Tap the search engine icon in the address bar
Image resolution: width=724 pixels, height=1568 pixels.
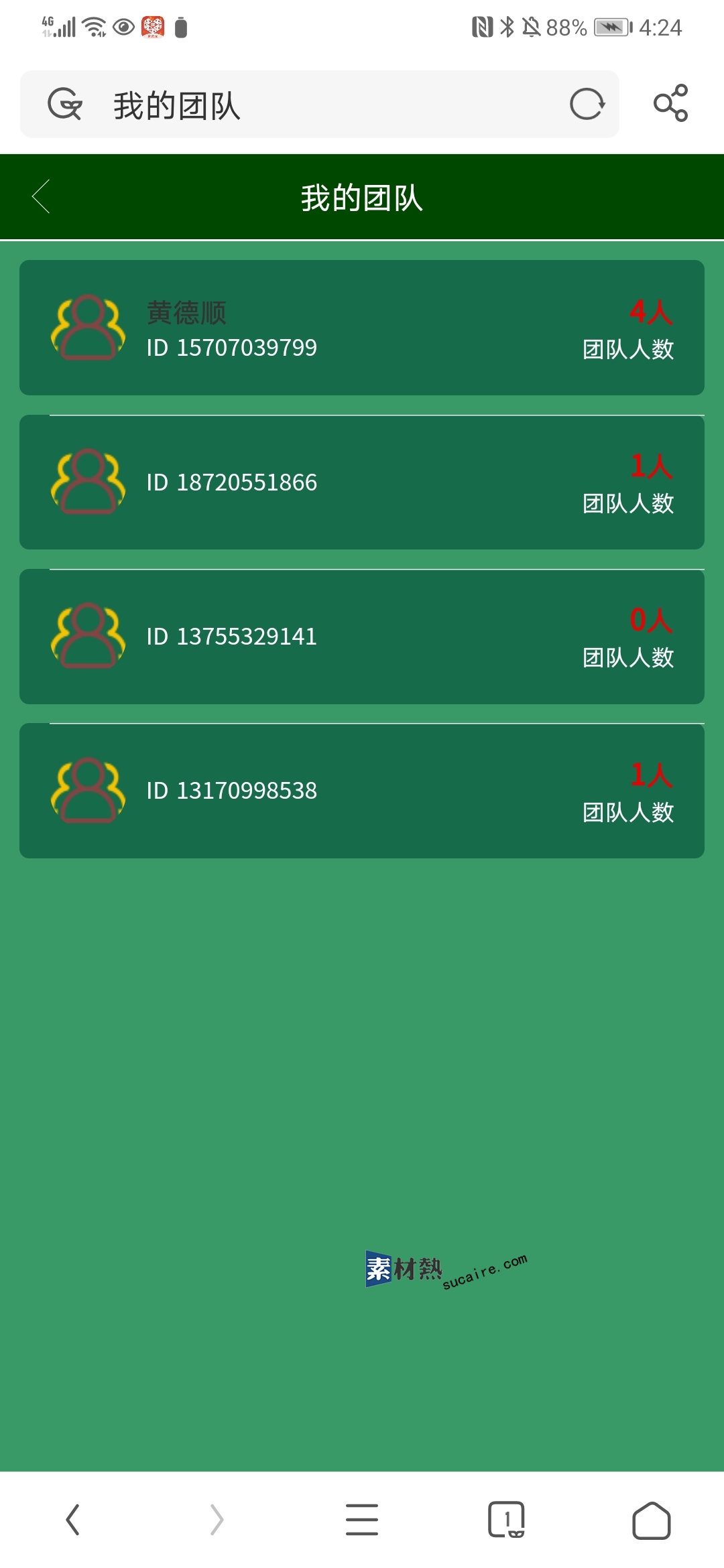pos(65,105)
